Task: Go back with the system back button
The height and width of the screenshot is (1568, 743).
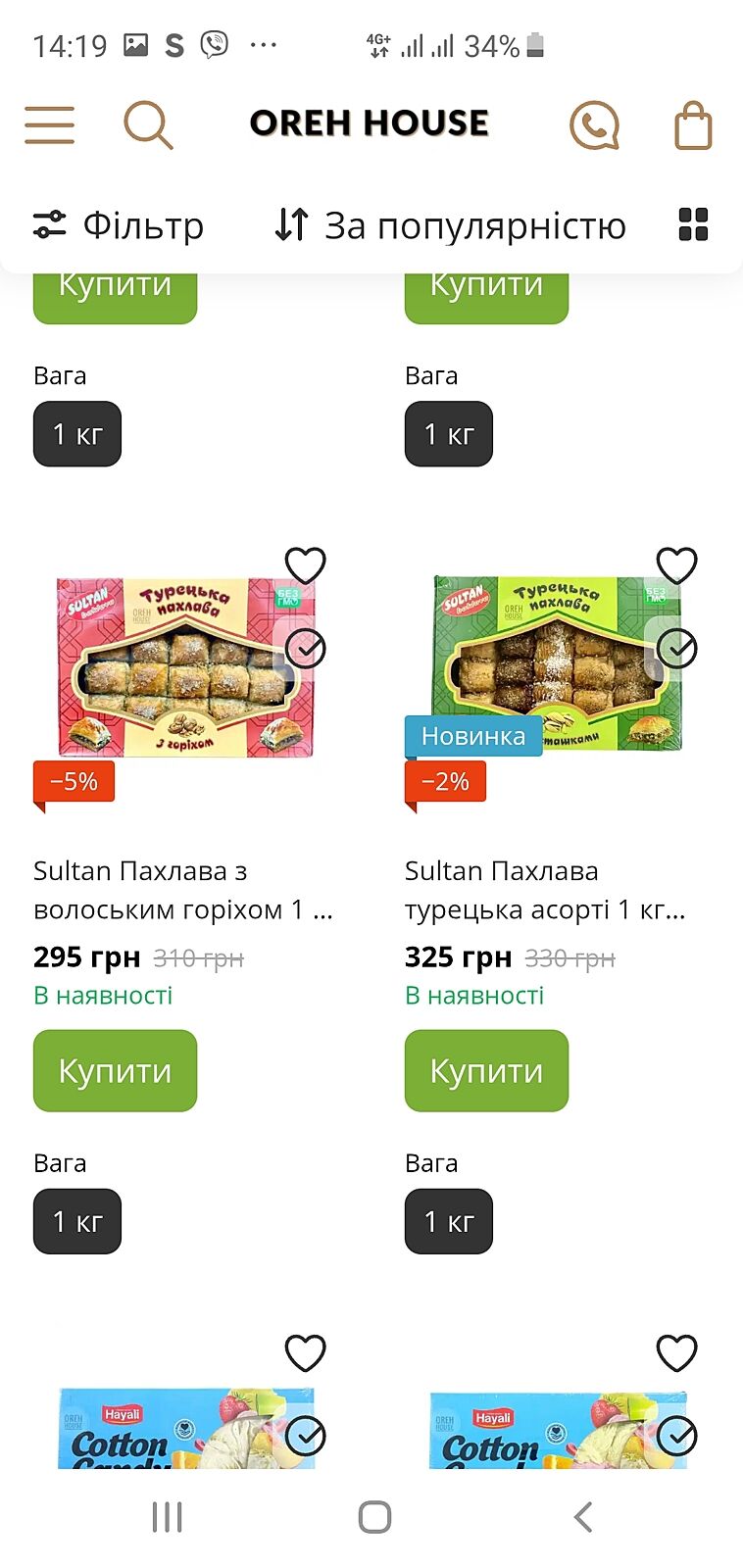Action: (x=583, y=1517)
